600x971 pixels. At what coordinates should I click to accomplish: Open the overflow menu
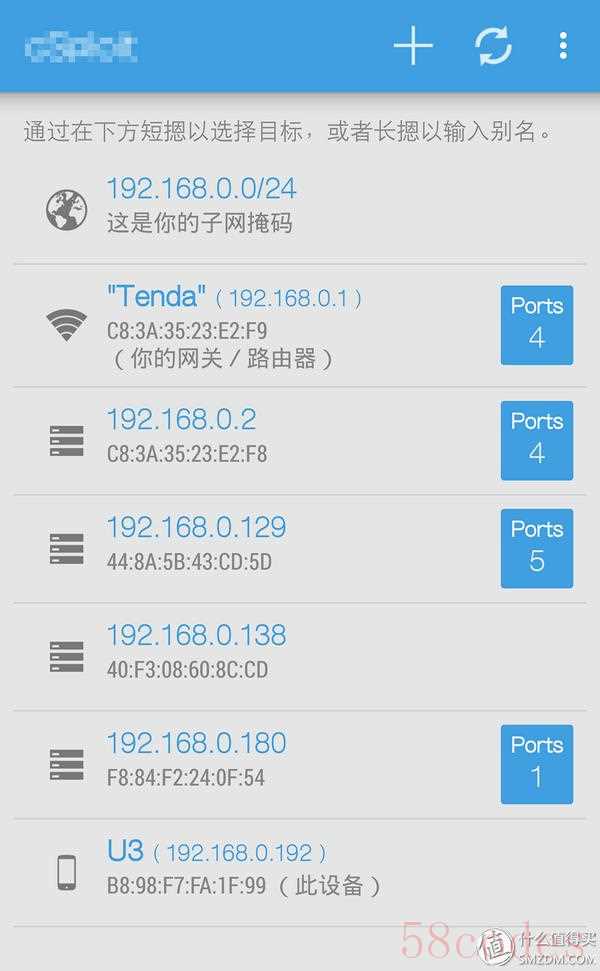coord(563,46)
